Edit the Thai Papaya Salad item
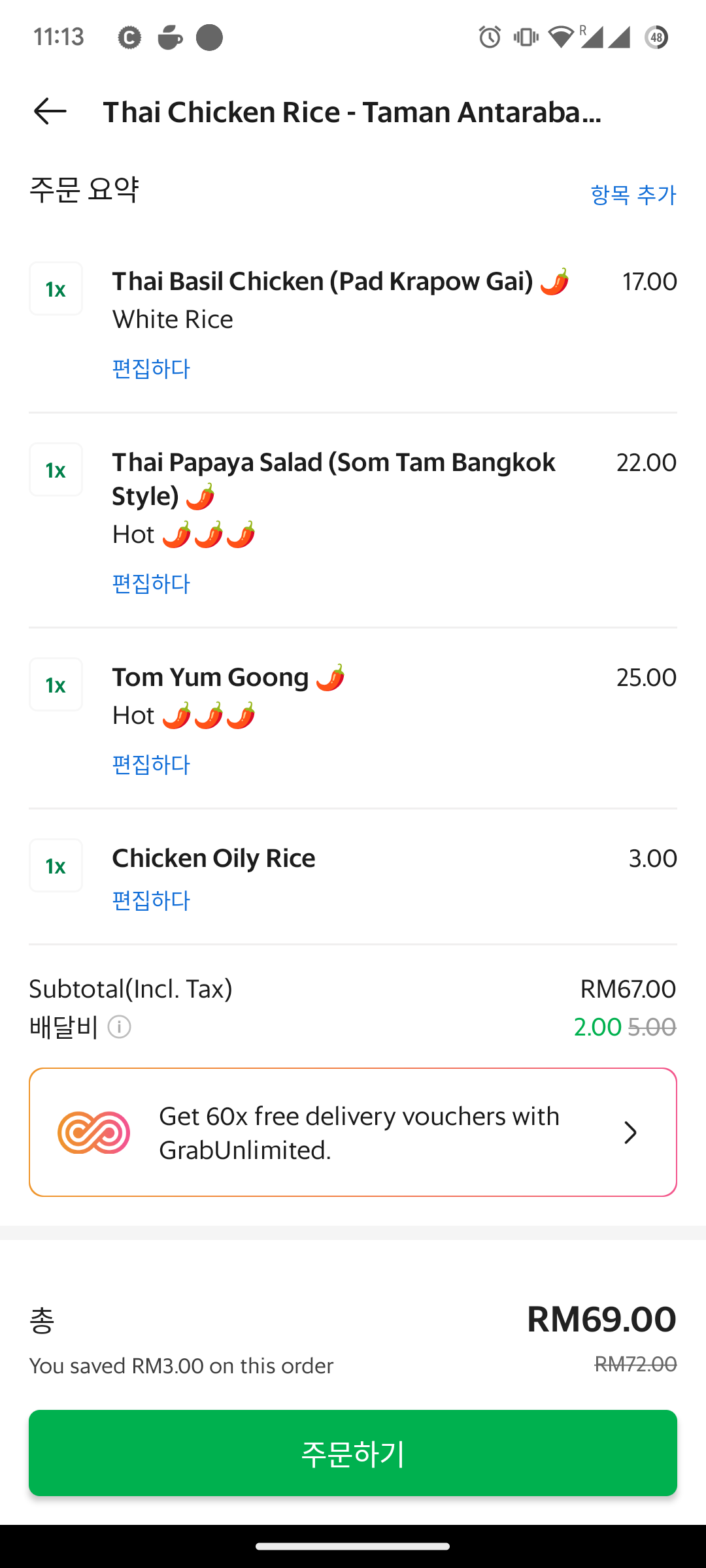The width and height of the screenshot is (706, 1568). pos(151,583)
